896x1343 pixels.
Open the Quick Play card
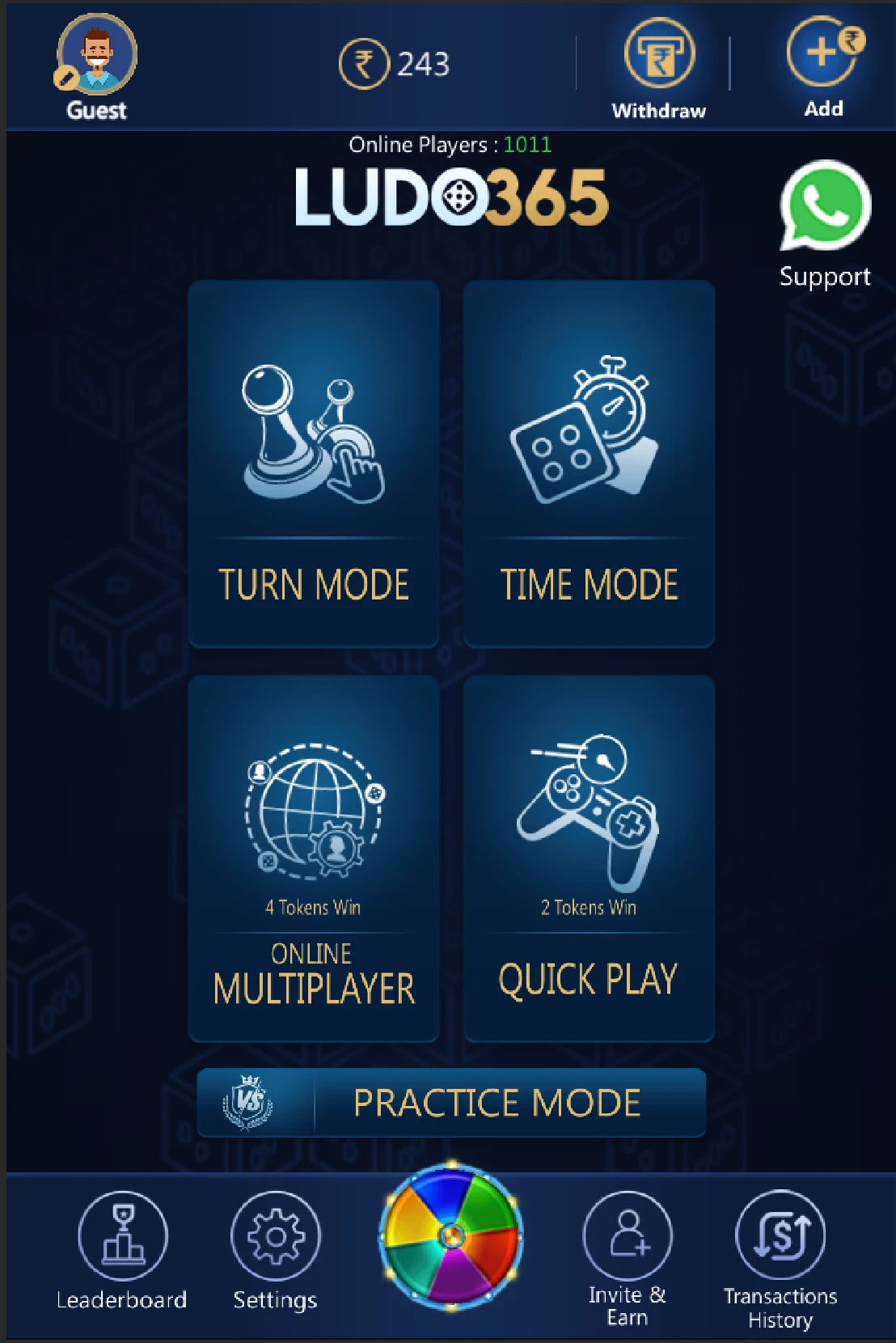(x=589, y=858)
